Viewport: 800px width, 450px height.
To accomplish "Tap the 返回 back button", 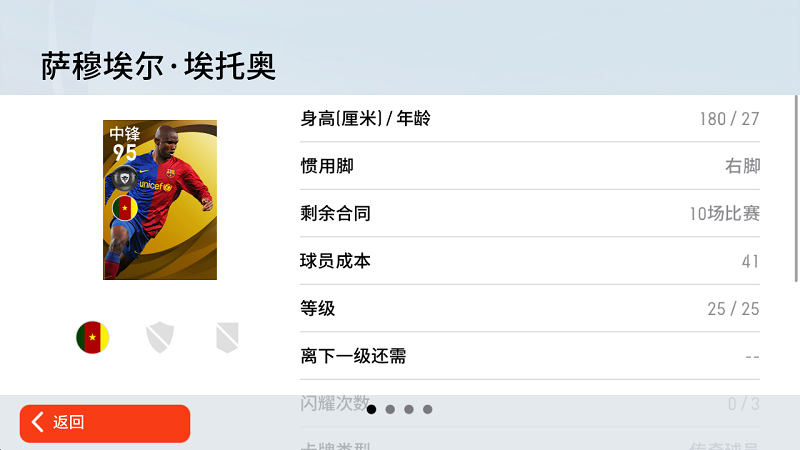I will tap(104, 423).
